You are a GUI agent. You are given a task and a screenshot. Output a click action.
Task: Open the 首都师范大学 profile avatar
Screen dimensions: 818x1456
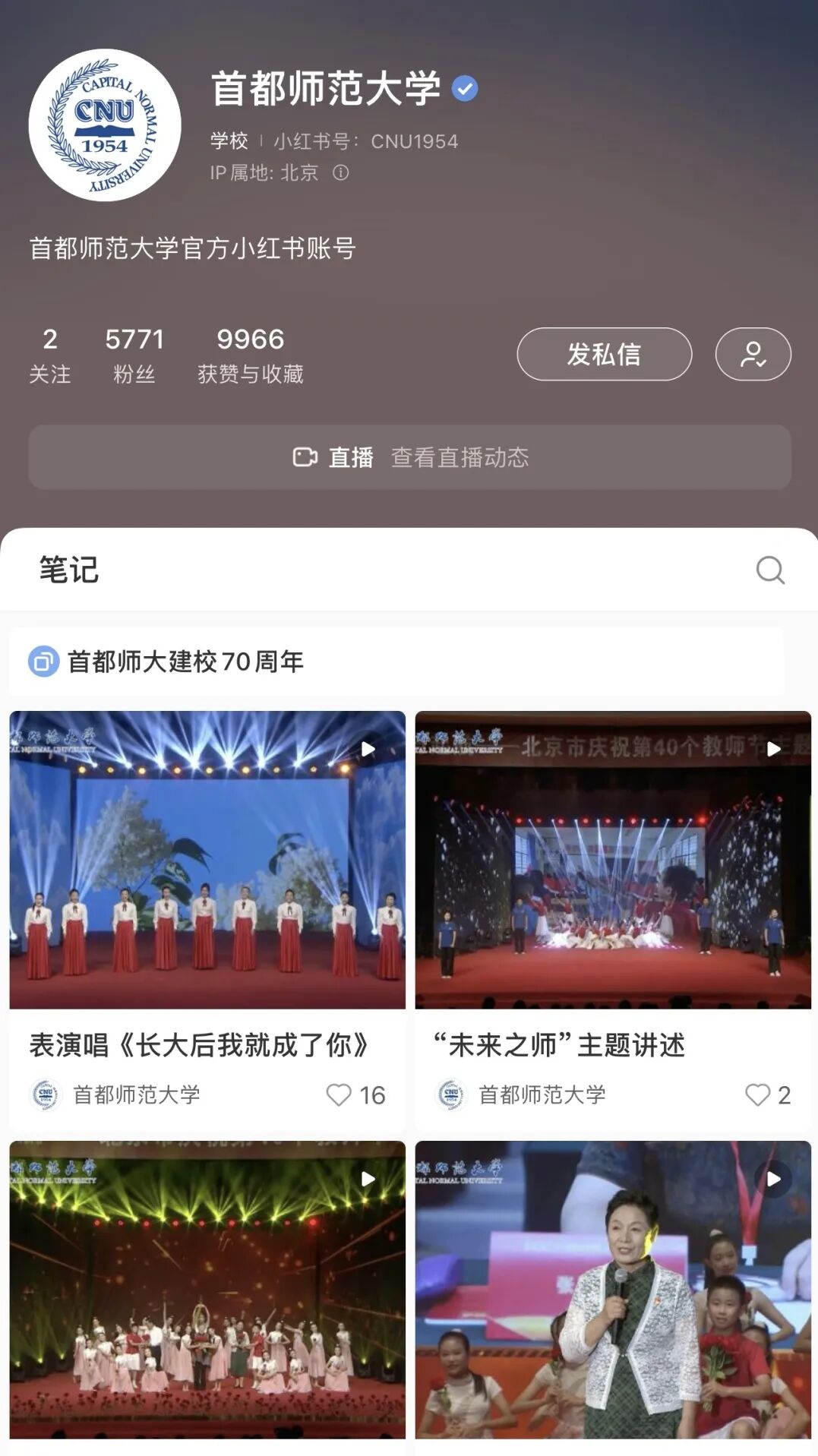[x=105, y=125]
